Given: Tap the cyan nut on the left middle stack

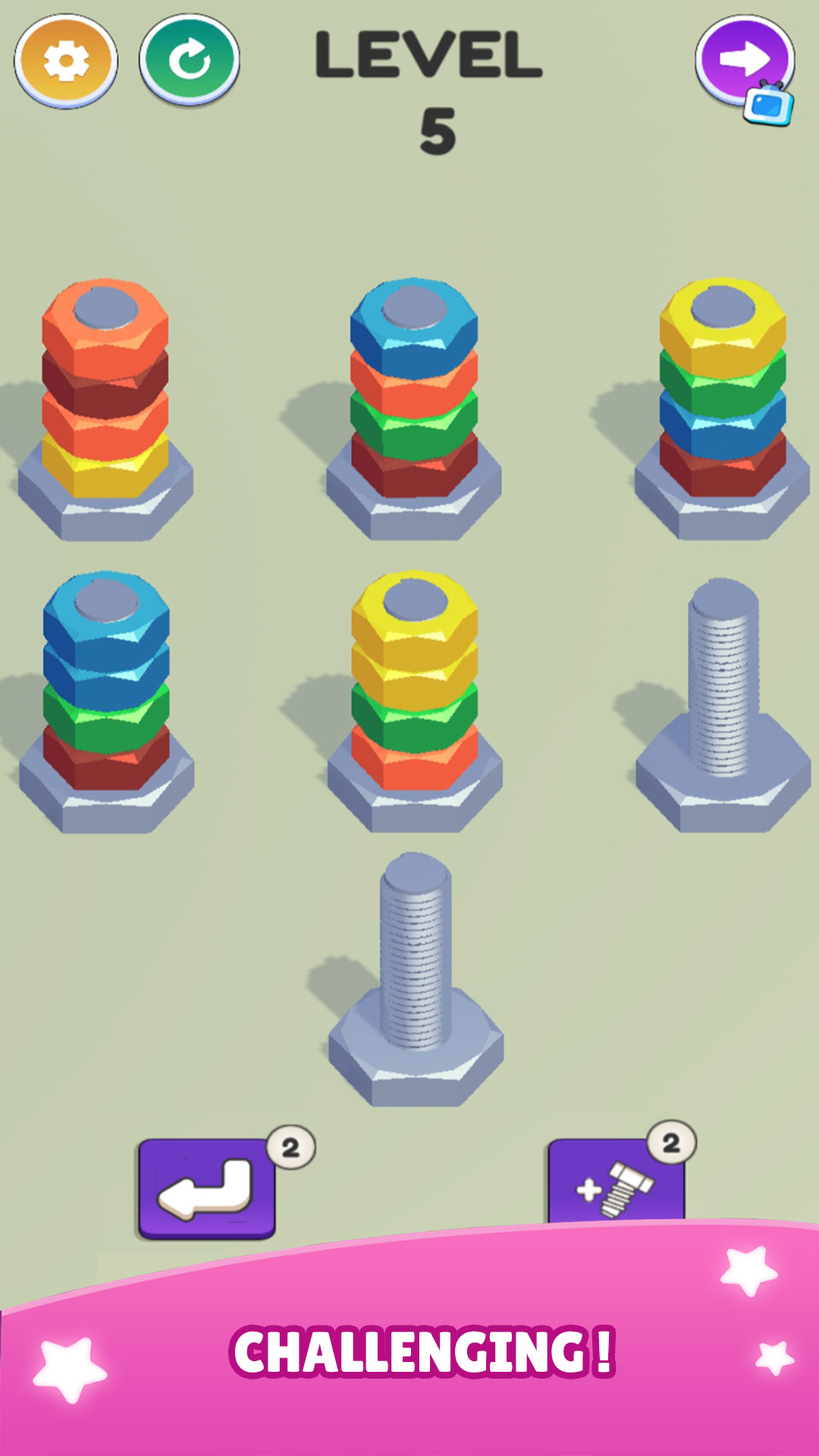Looking at the screenshot, I should [x=106, y=614].
